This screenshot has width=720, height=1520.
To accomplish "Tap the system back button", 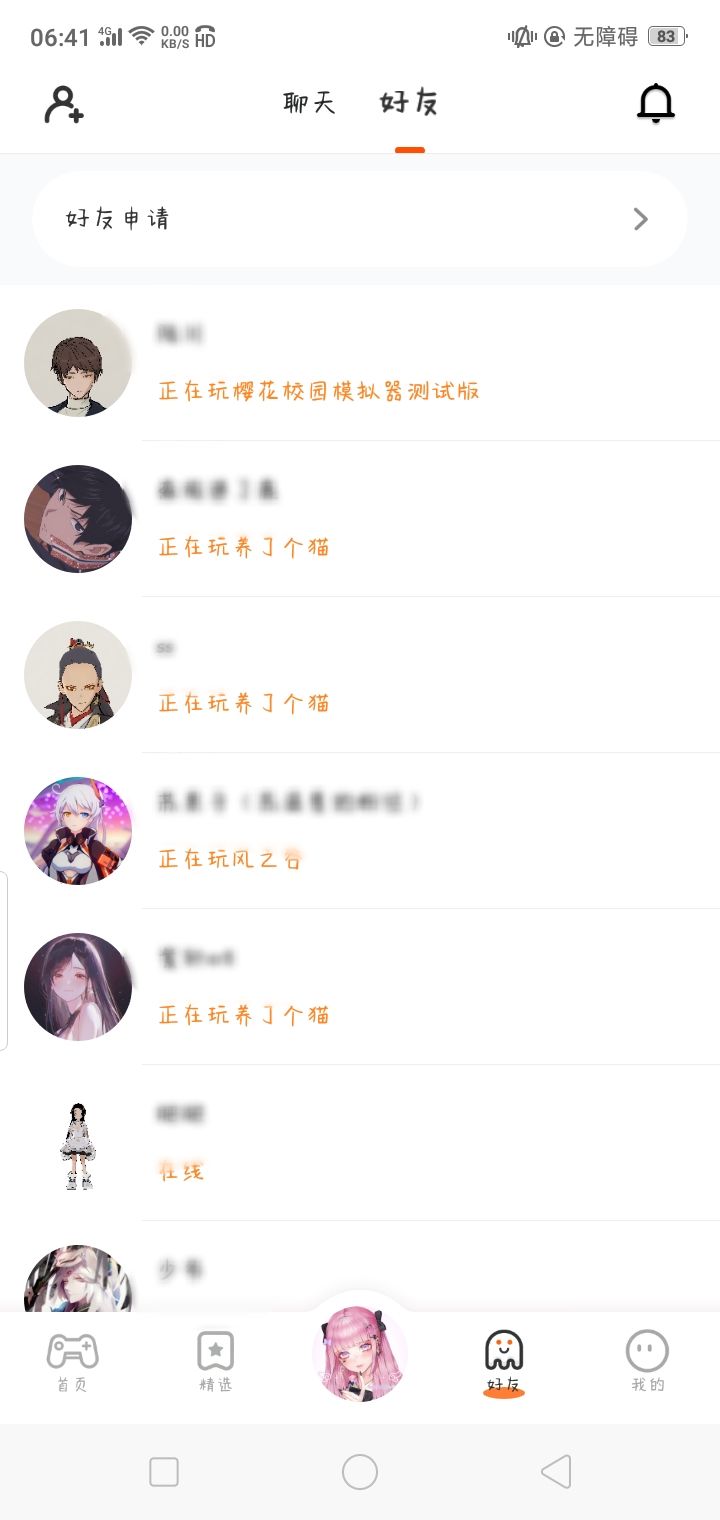I will [556, 1472].
